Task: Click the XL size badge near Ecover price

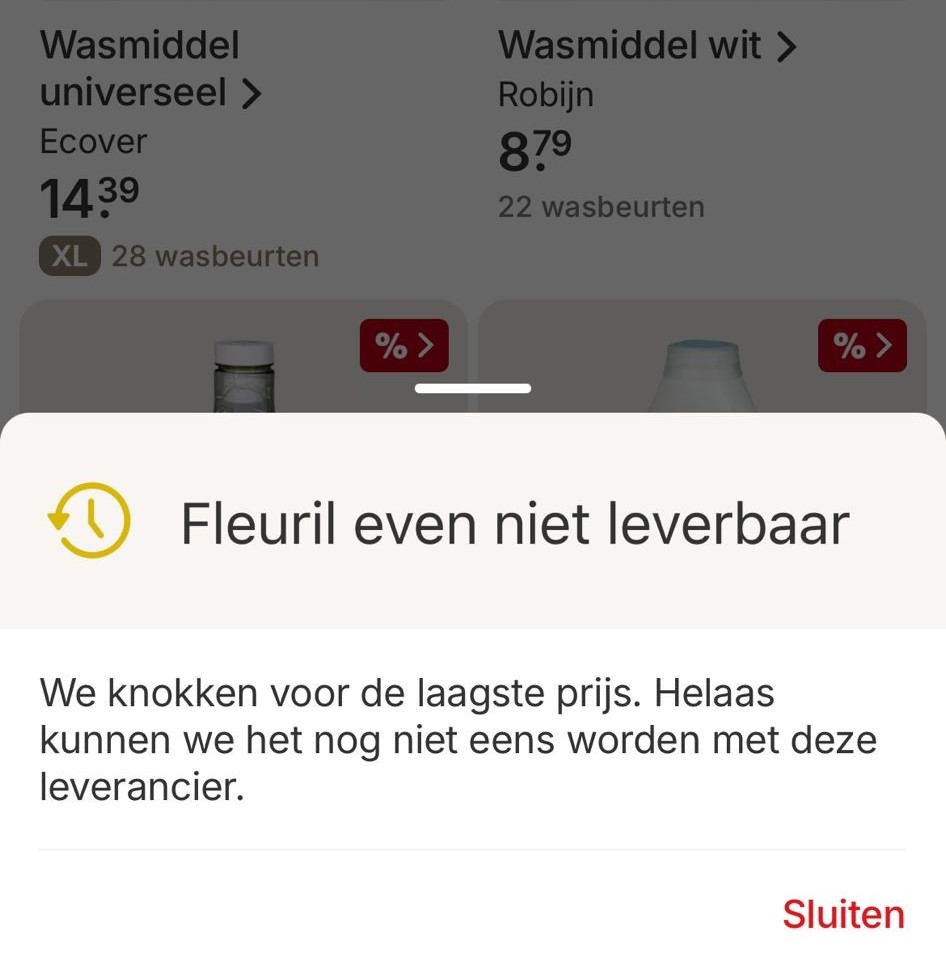Action: [69, 256]
